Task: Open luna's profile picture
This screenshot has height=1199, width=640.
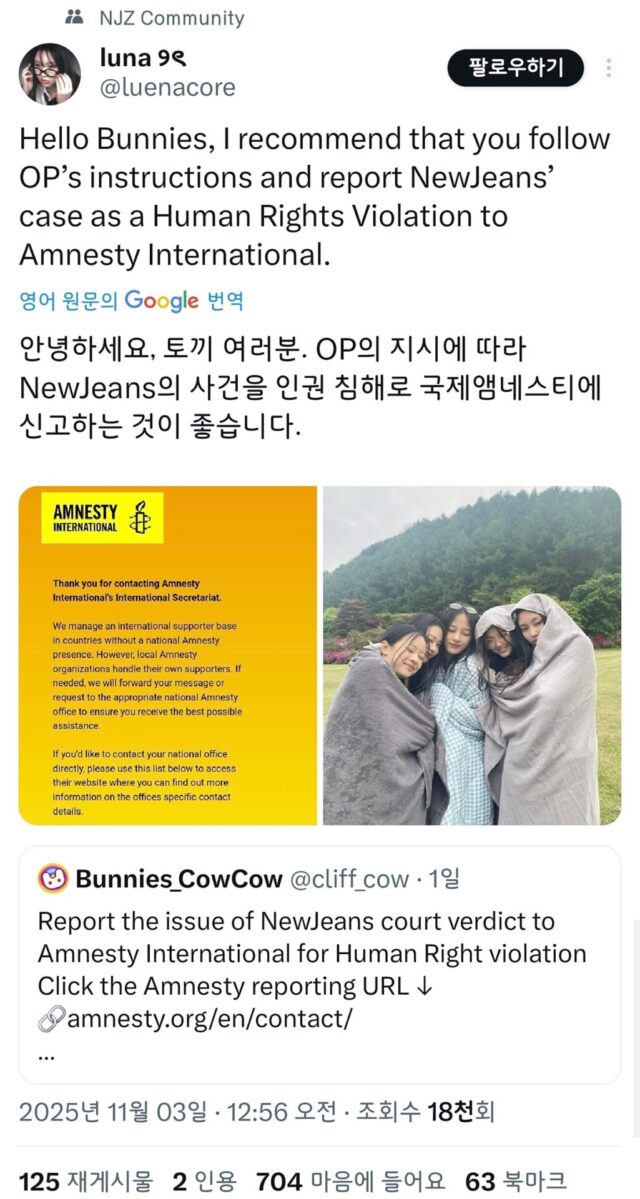Action: click(x=49, y=74)
